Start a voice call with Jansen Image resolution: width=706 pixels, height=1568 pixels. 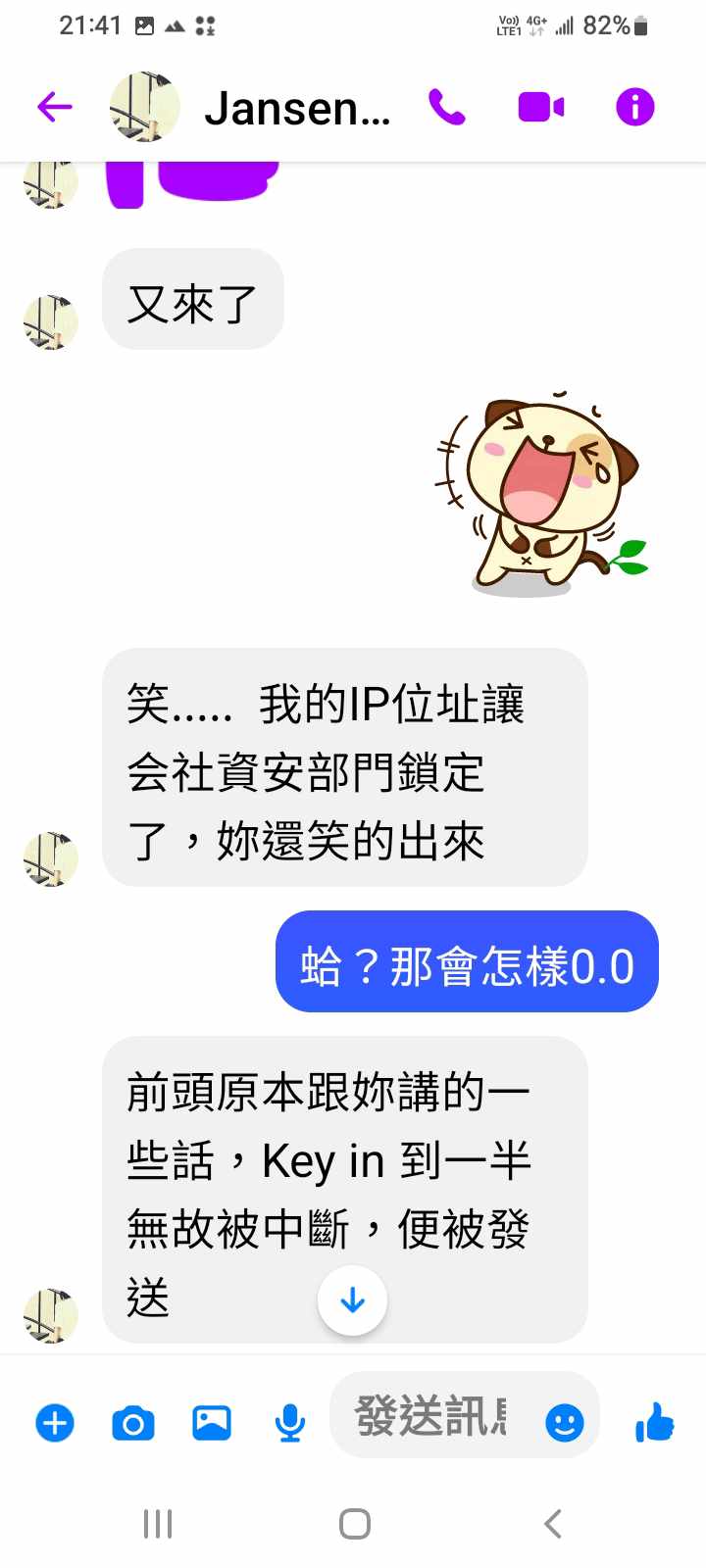(x=447, y=107)
